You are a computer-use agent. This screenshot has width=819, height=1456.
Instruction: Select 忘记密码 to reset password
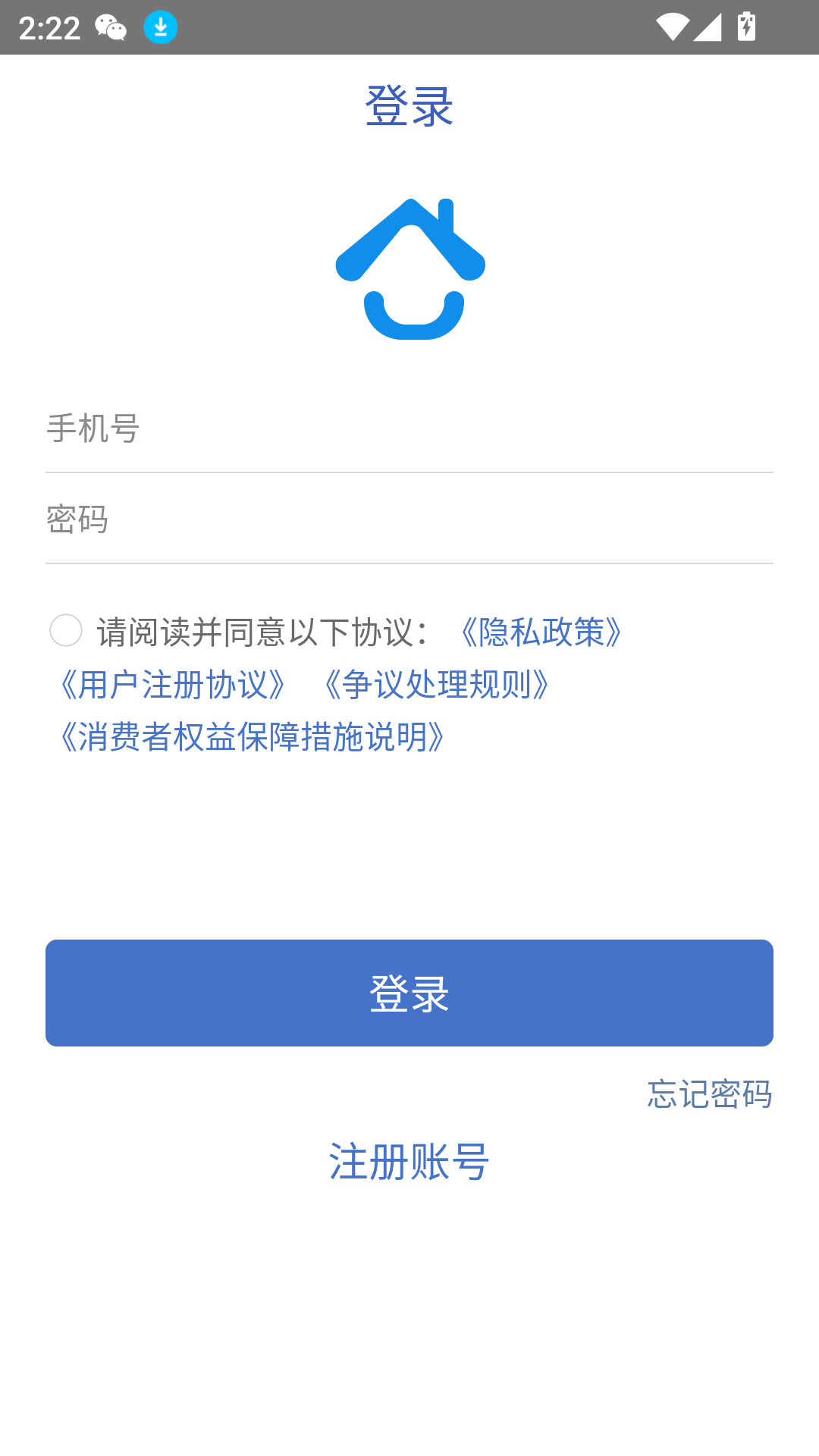[709, 1094]
